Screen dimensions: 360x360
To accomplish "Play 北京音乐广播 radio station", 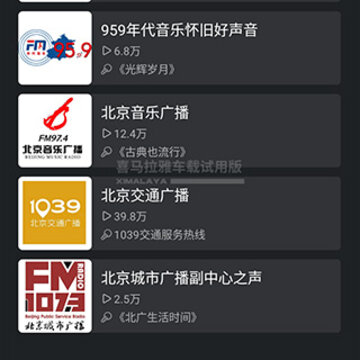I will pos(179,131).
